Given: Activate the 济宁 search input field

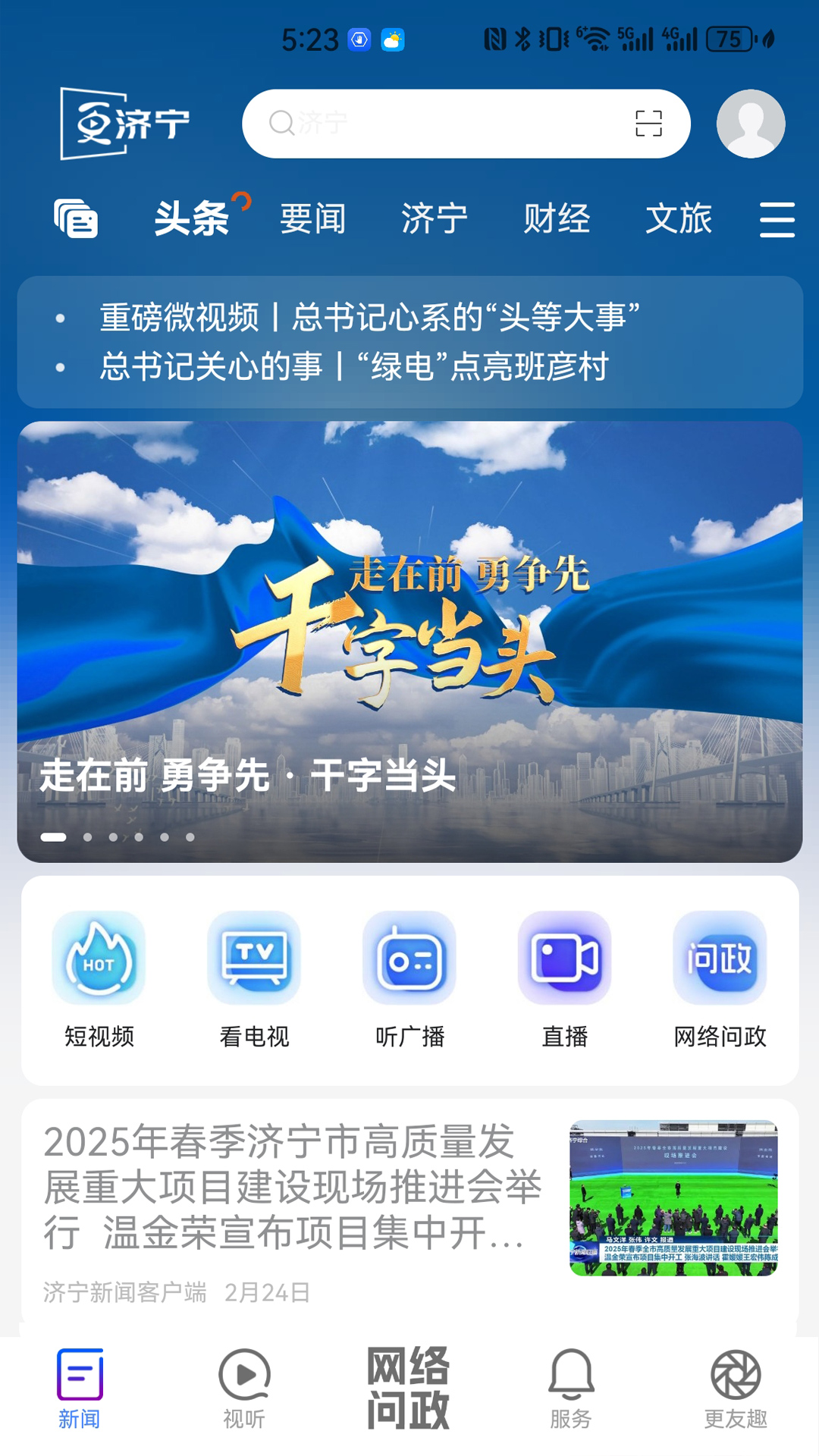Looking at the screenshot, I should pyautogui.click(x=425, y=121).
